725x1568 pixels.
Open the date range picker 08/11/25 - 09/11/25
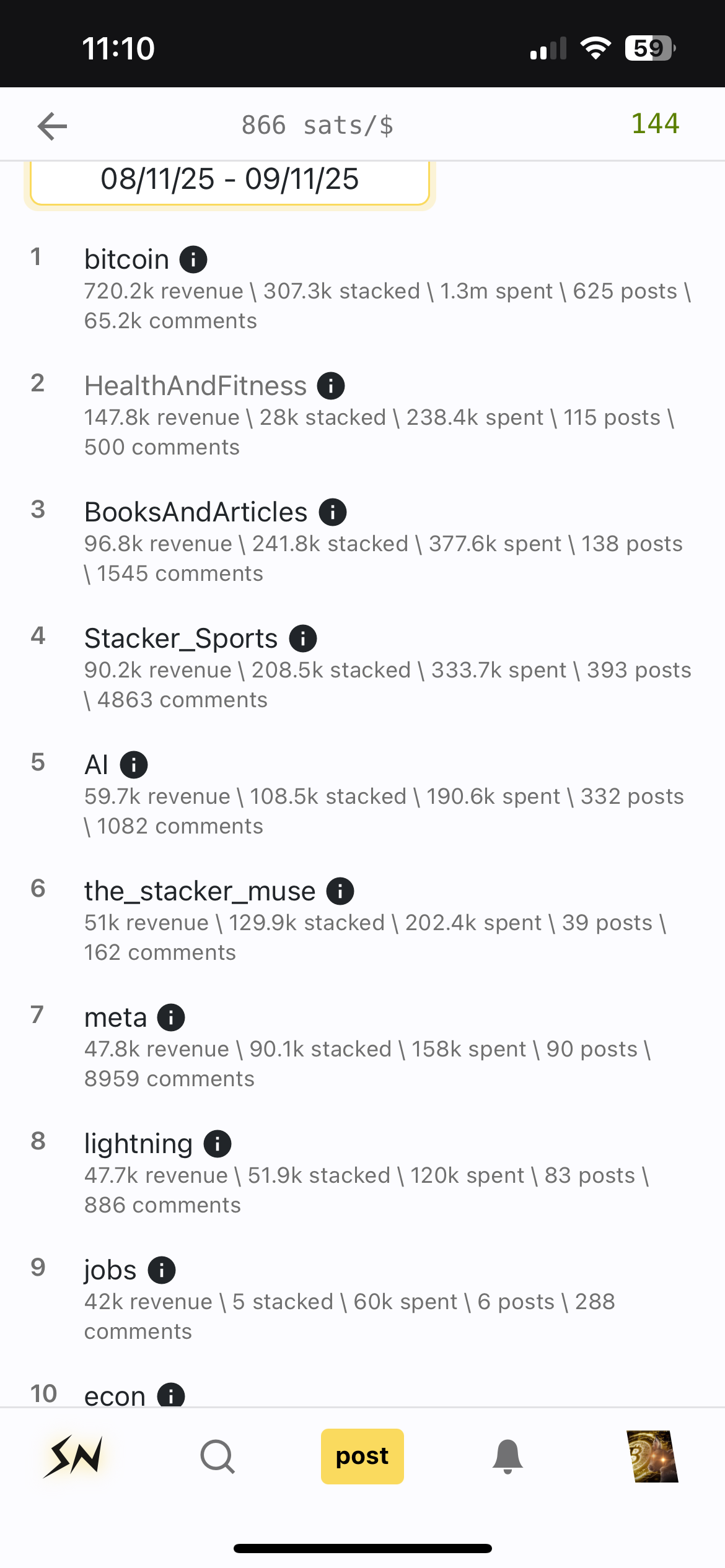(230, 180)
